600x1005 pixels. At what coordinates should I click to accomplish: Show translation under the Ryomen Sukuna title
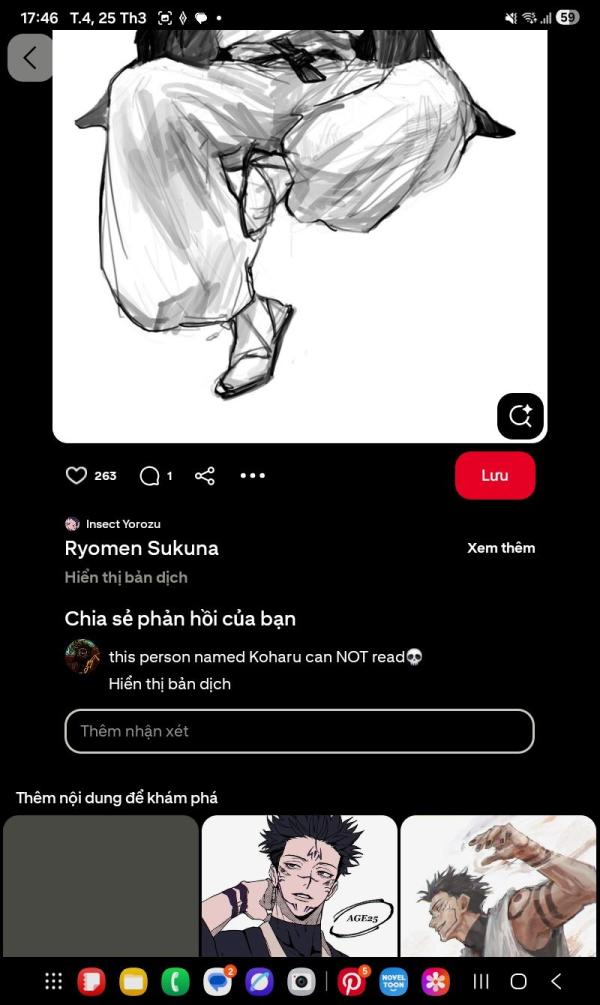126,577
